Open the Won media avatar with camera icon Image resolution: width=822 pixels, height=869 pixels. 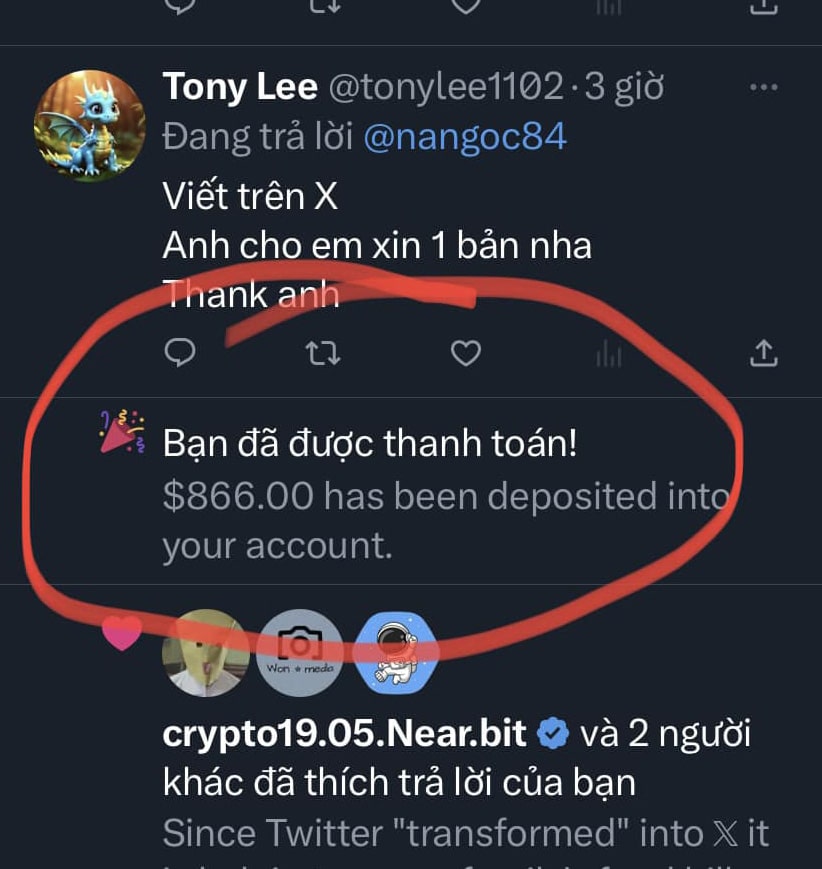(x=300, y=653)
